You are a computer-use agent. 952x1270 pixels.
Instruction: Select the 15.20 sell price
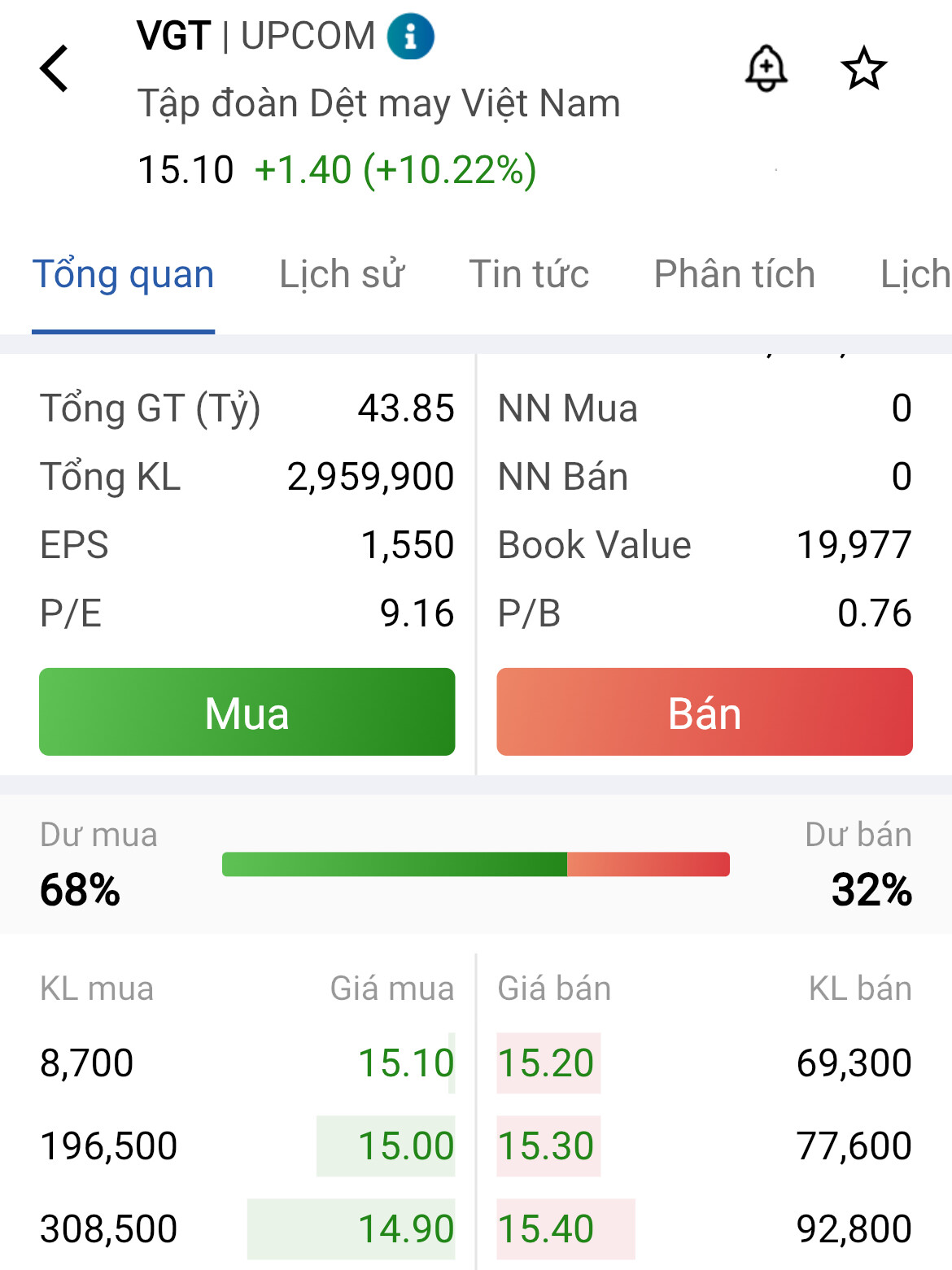point(546,1063)
